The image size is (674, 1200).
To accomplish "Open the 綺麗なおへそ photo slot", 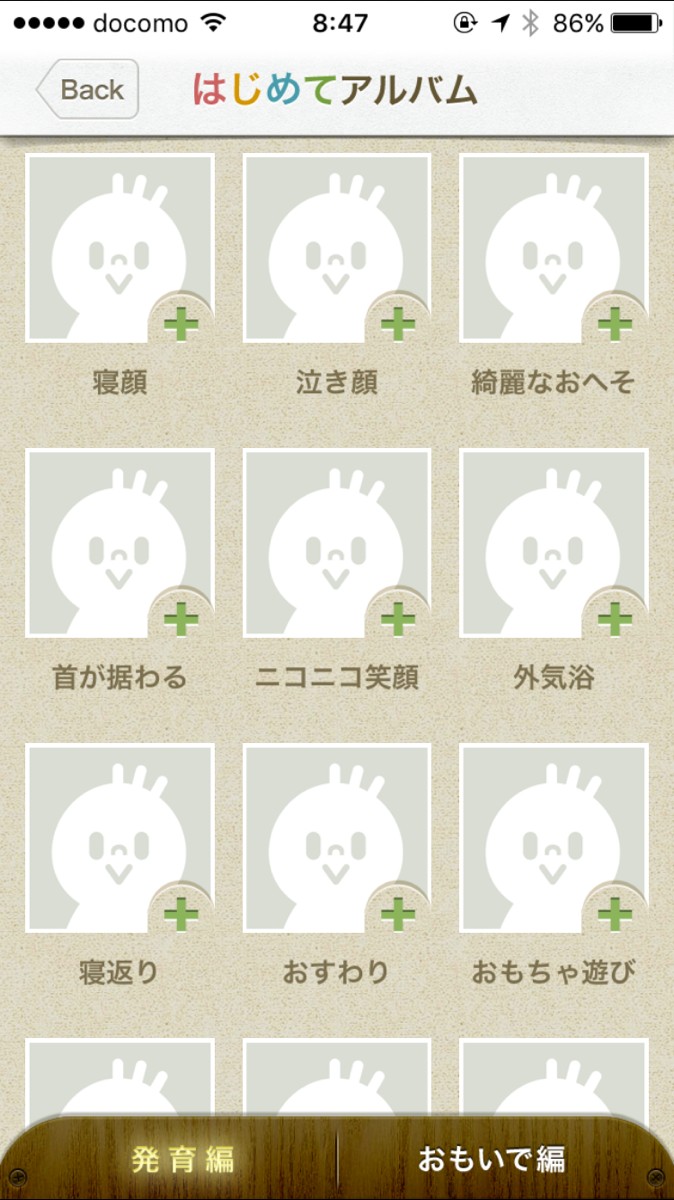I will click(x=553, y=249).
